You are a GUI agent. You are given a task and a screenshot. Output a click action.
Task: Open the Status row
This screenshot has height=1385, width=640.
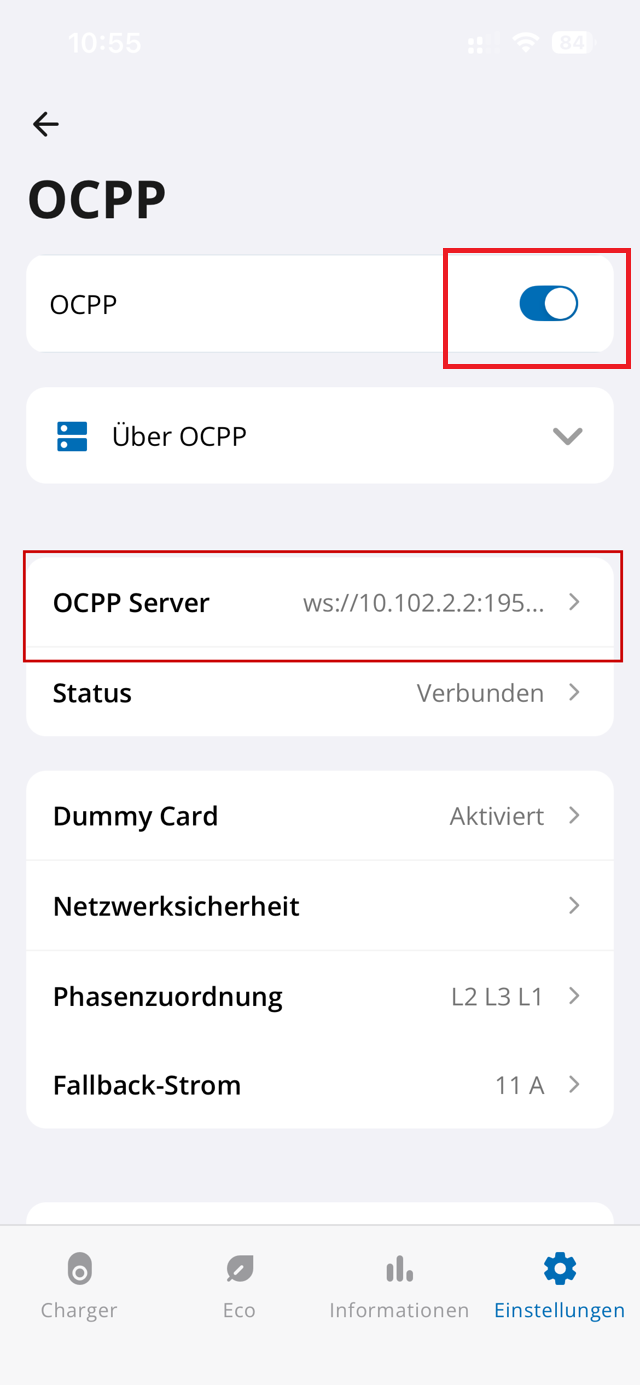click(x=320, y=693)
